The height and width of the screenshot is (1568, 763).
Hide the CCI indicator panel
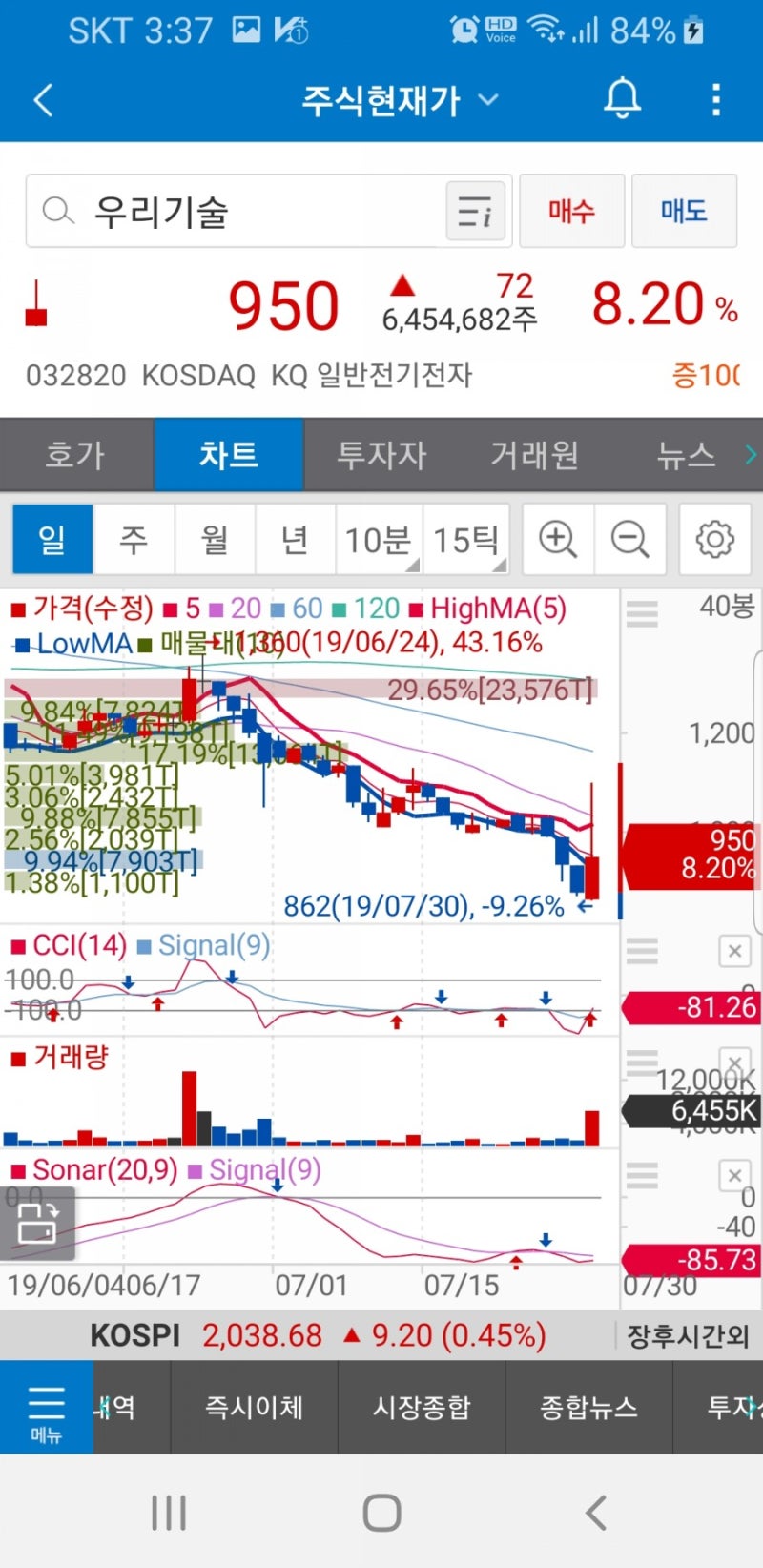[734, 951]
